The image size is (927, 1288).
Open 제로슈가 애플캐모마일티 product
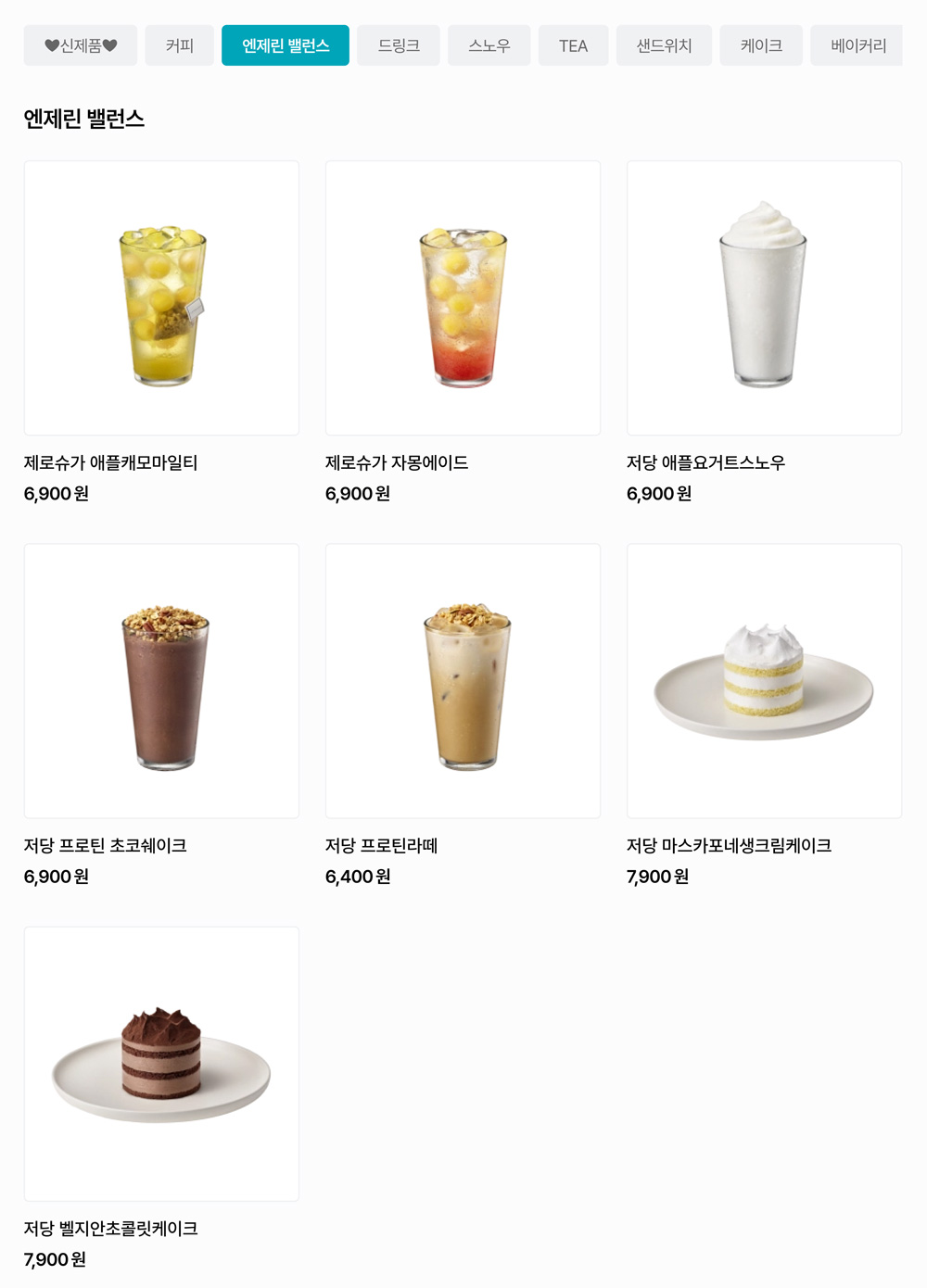161,298
